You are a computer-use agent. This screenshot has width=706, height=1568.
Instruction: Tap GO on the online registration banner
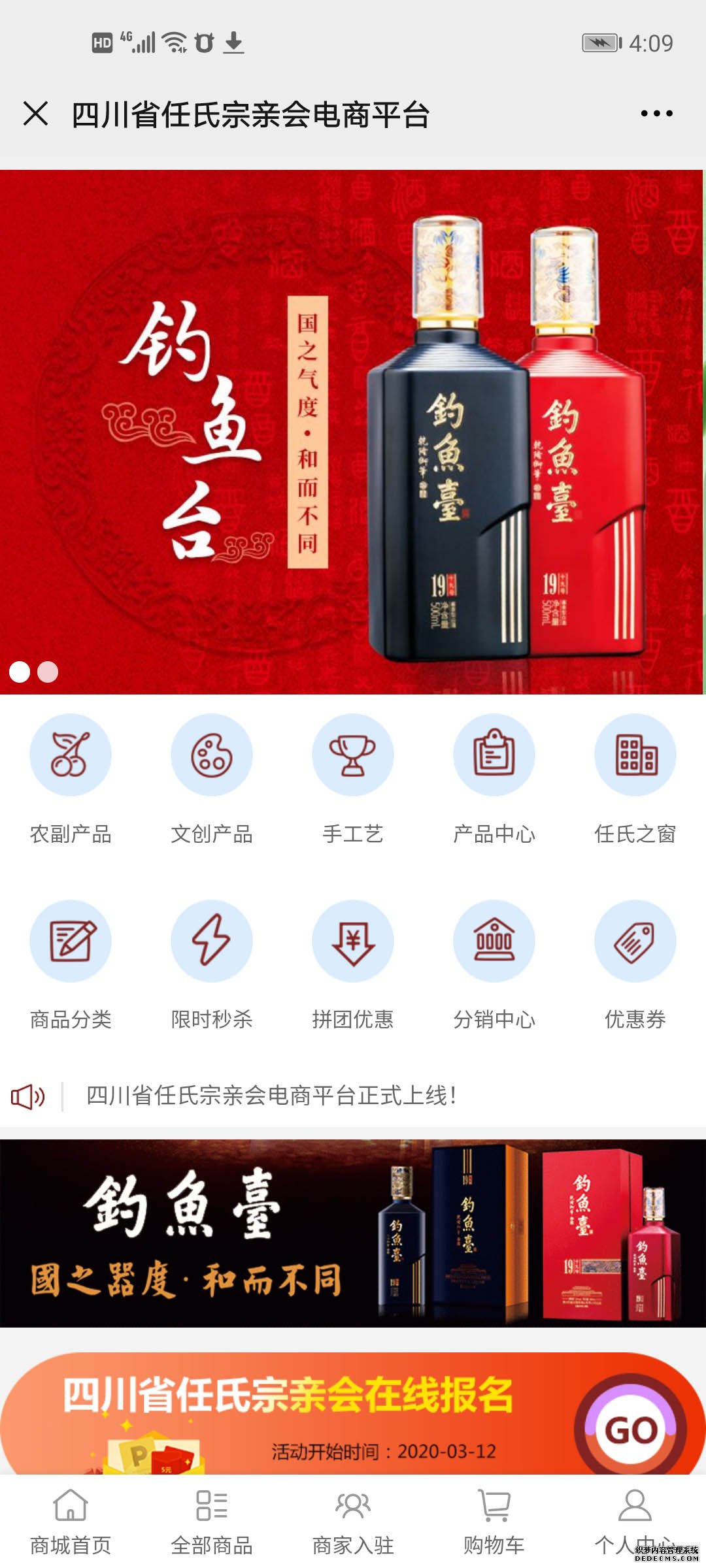click(630, 1429)
